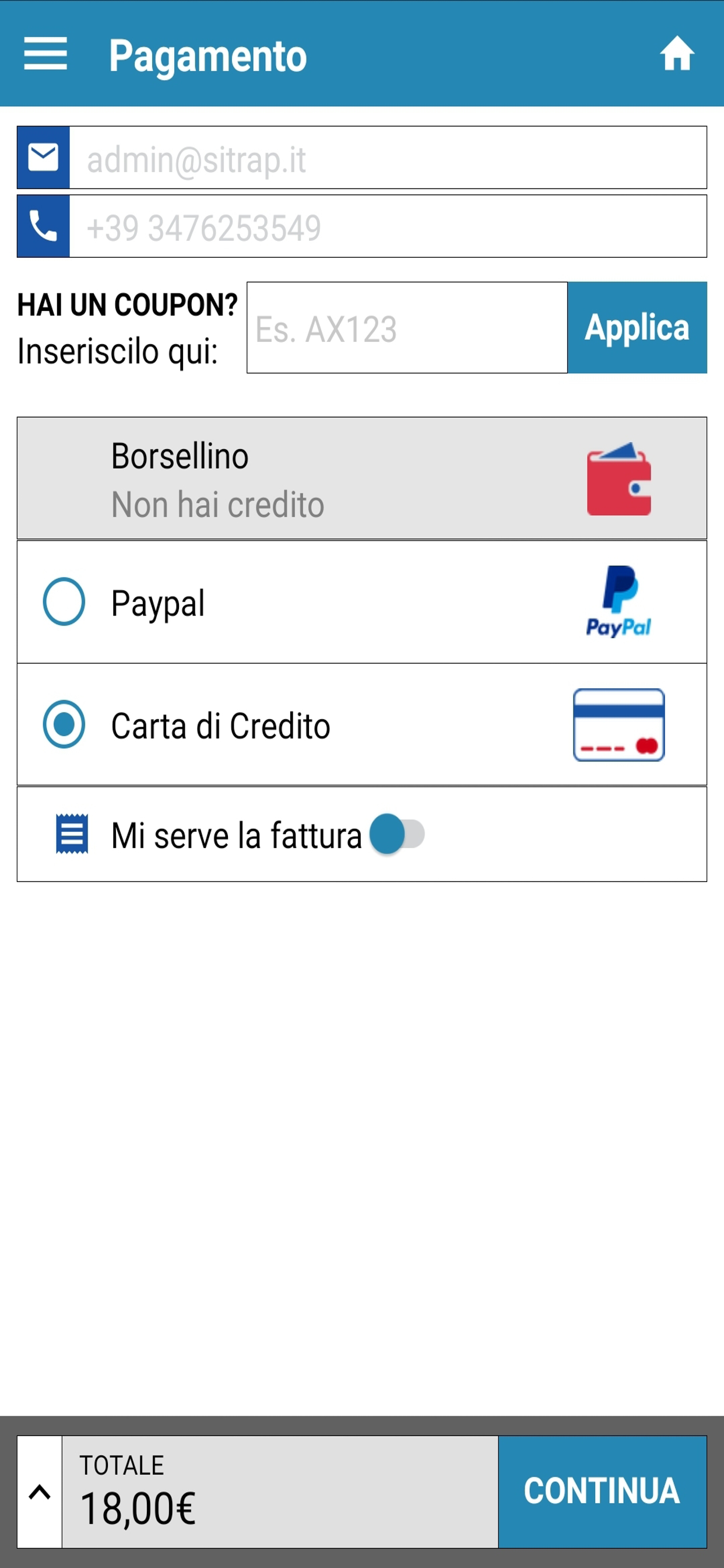Apply the coupon with Applica
Image resolution: width=724 pixels, height=1568 pixels.
[637, 327]
